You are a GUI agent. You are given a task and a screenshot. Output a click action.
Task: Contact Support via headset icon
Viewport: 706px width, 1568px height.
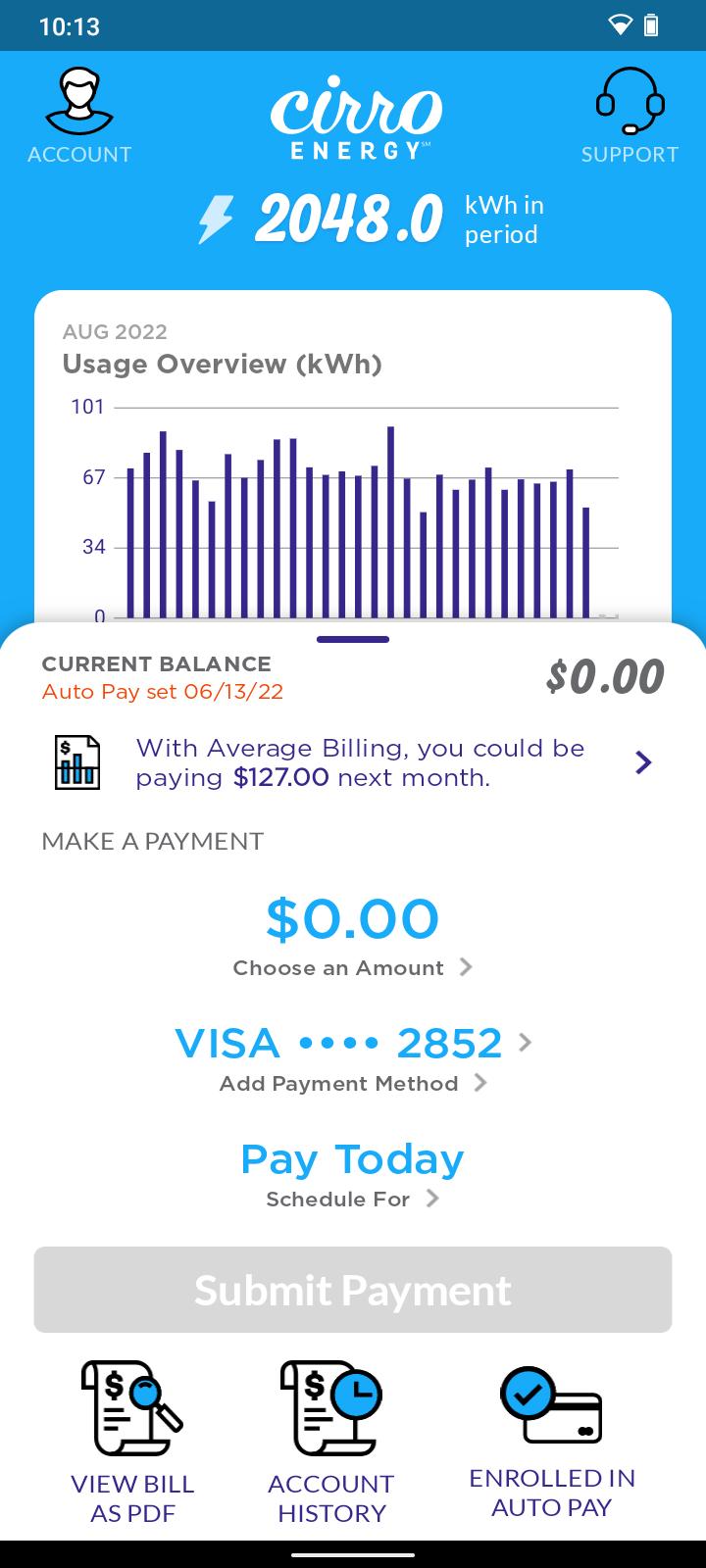pyautogui.click(x=630, y=116)
